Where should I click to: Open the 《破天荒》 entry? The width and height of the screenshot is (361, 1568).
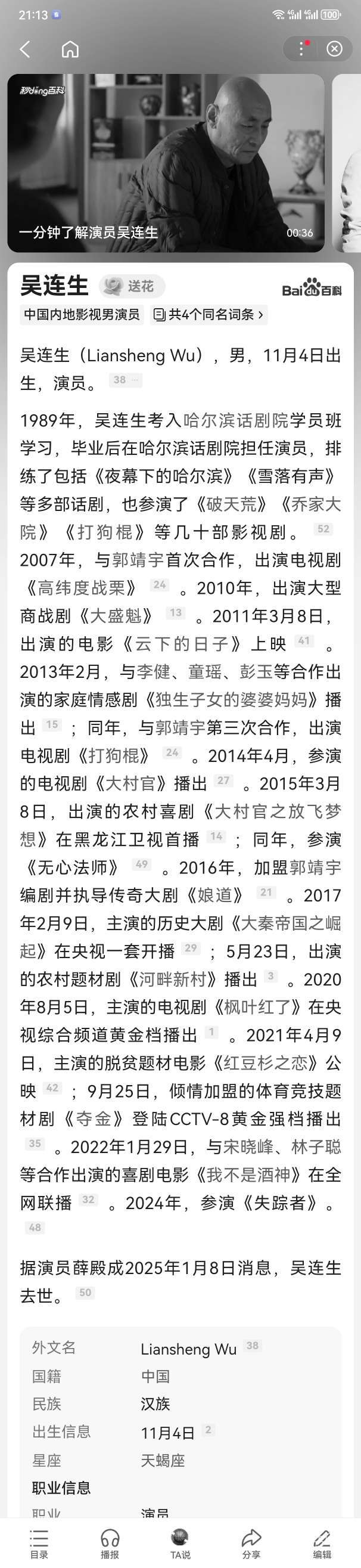[232, 504]
